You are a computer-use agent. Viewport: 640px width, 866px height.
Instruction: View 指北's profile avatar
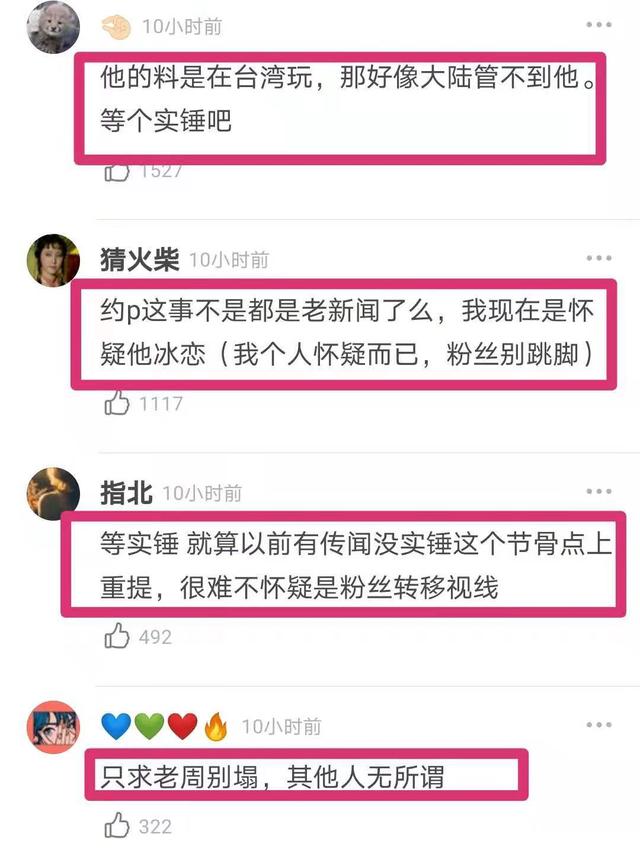(x=52, y=493)
